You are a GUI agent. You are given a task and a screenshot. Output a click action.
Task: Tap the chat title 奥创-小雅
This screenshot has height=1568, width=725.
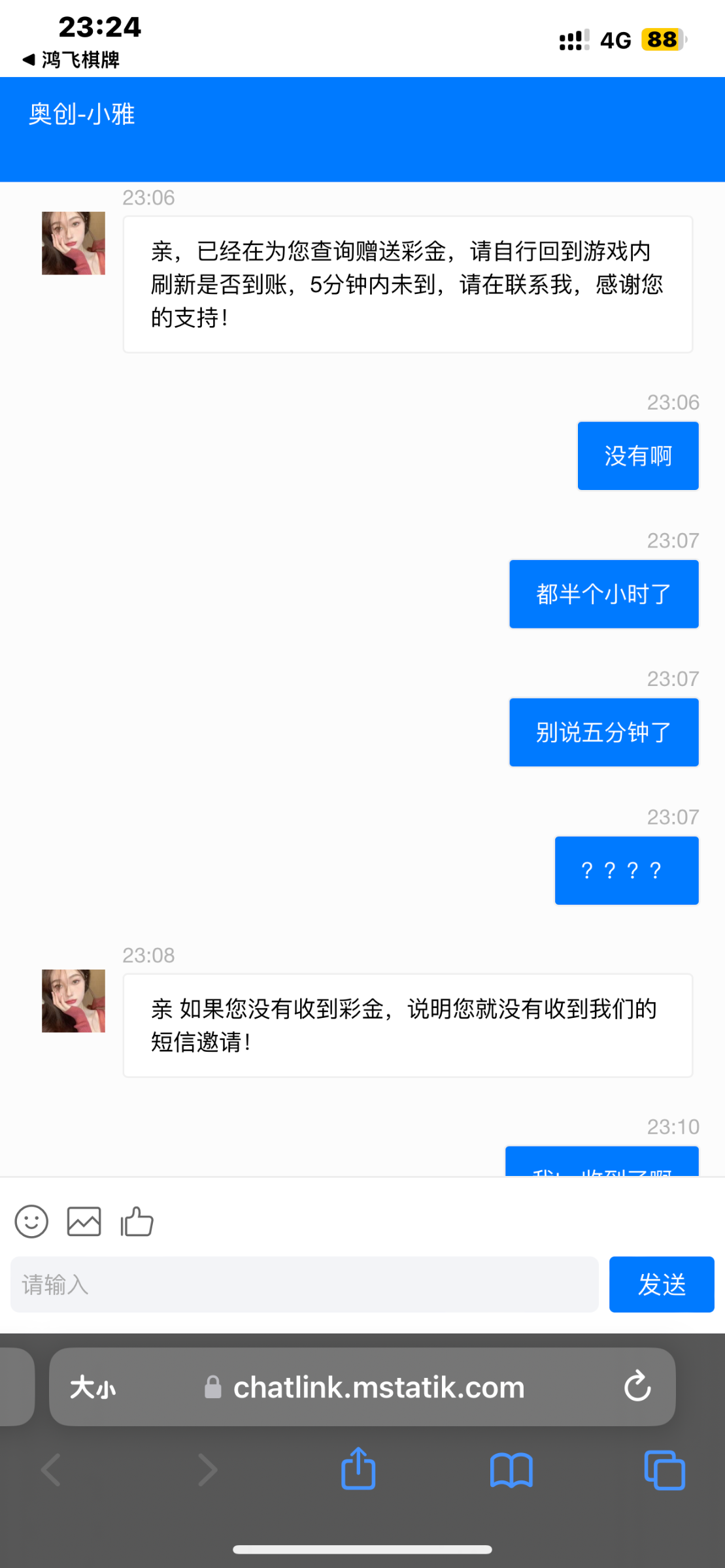(x=80, y=114)
